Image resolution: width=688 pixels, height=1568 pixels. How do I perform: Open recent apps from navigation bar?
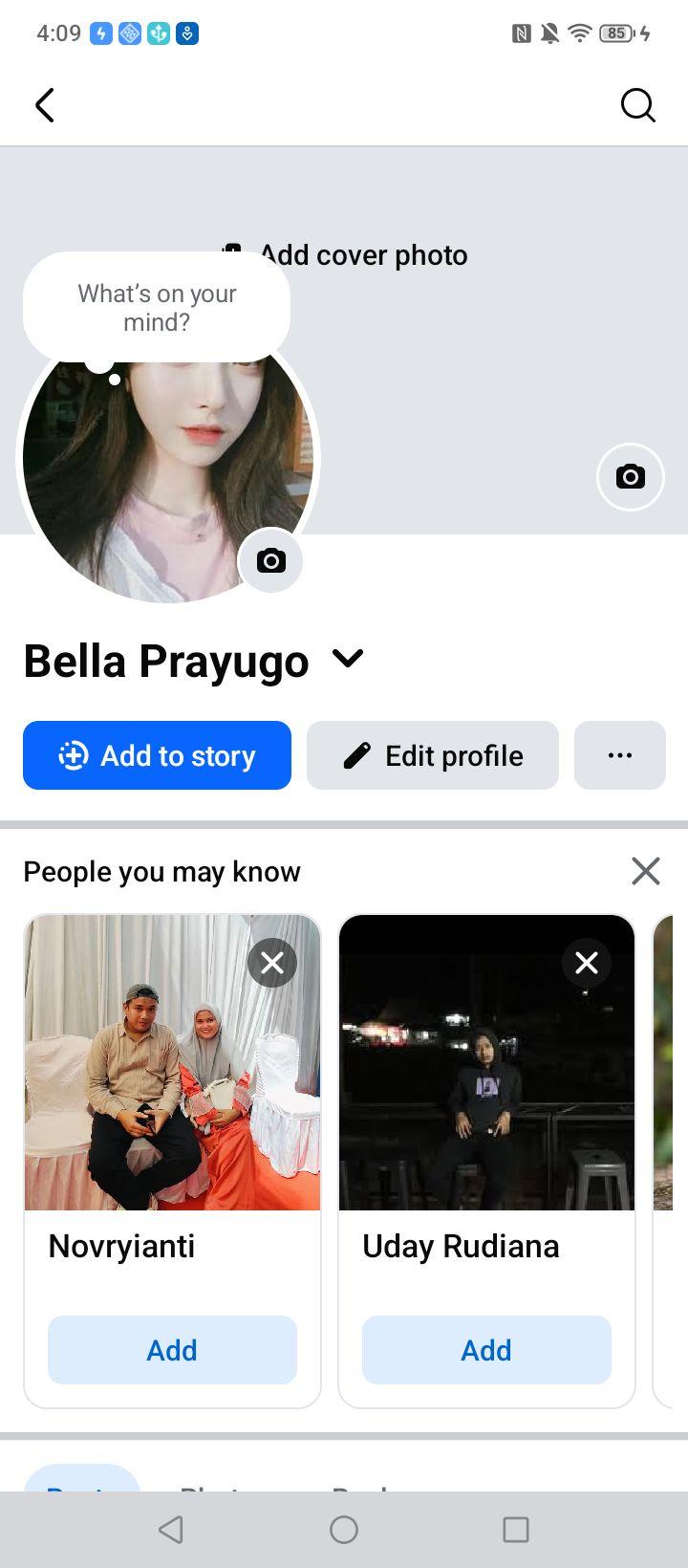click(516, 1530)
